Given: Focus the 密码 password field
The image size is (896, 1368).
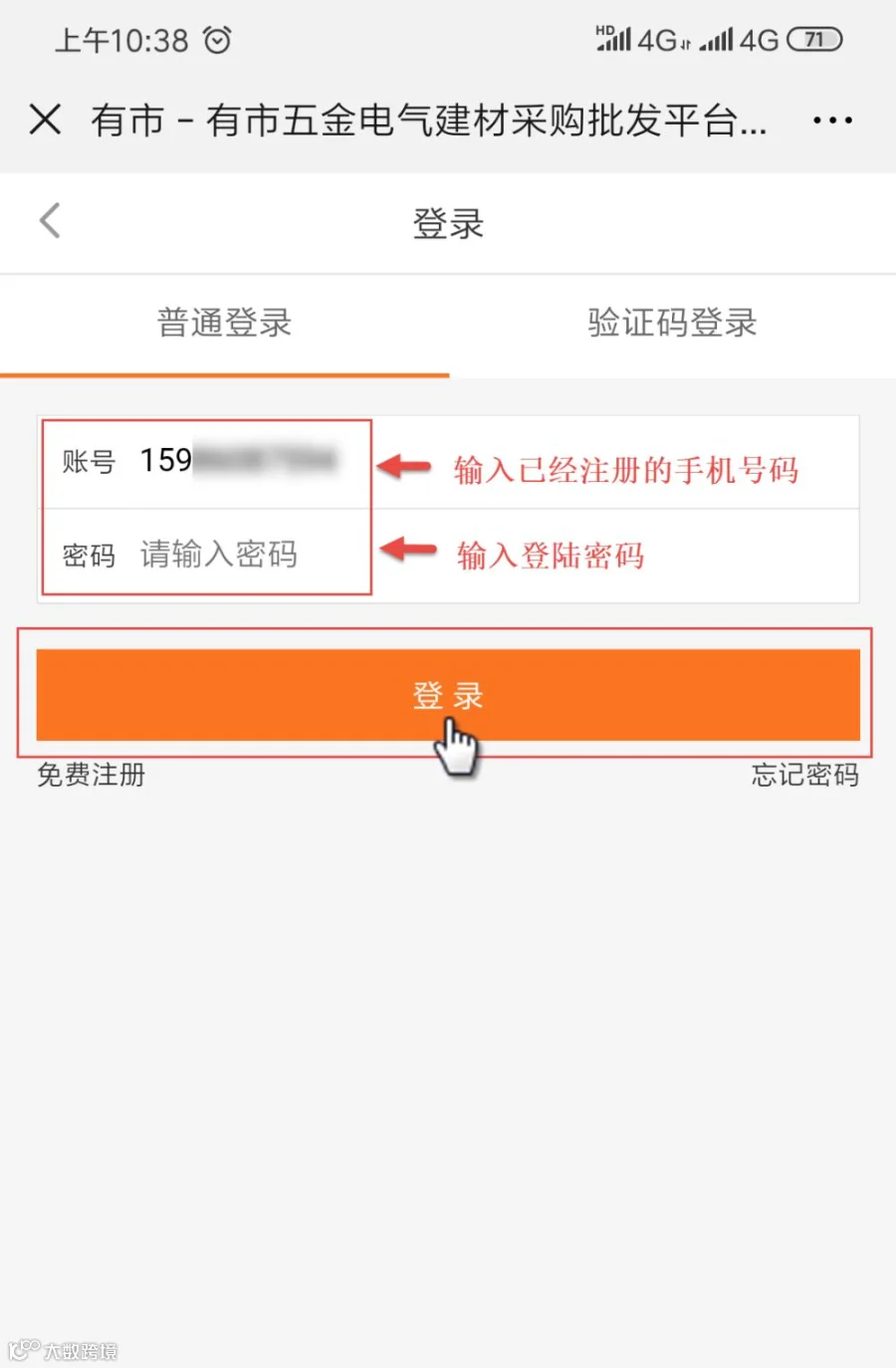Looking at the screenshot, I should (x=448, y=556).
